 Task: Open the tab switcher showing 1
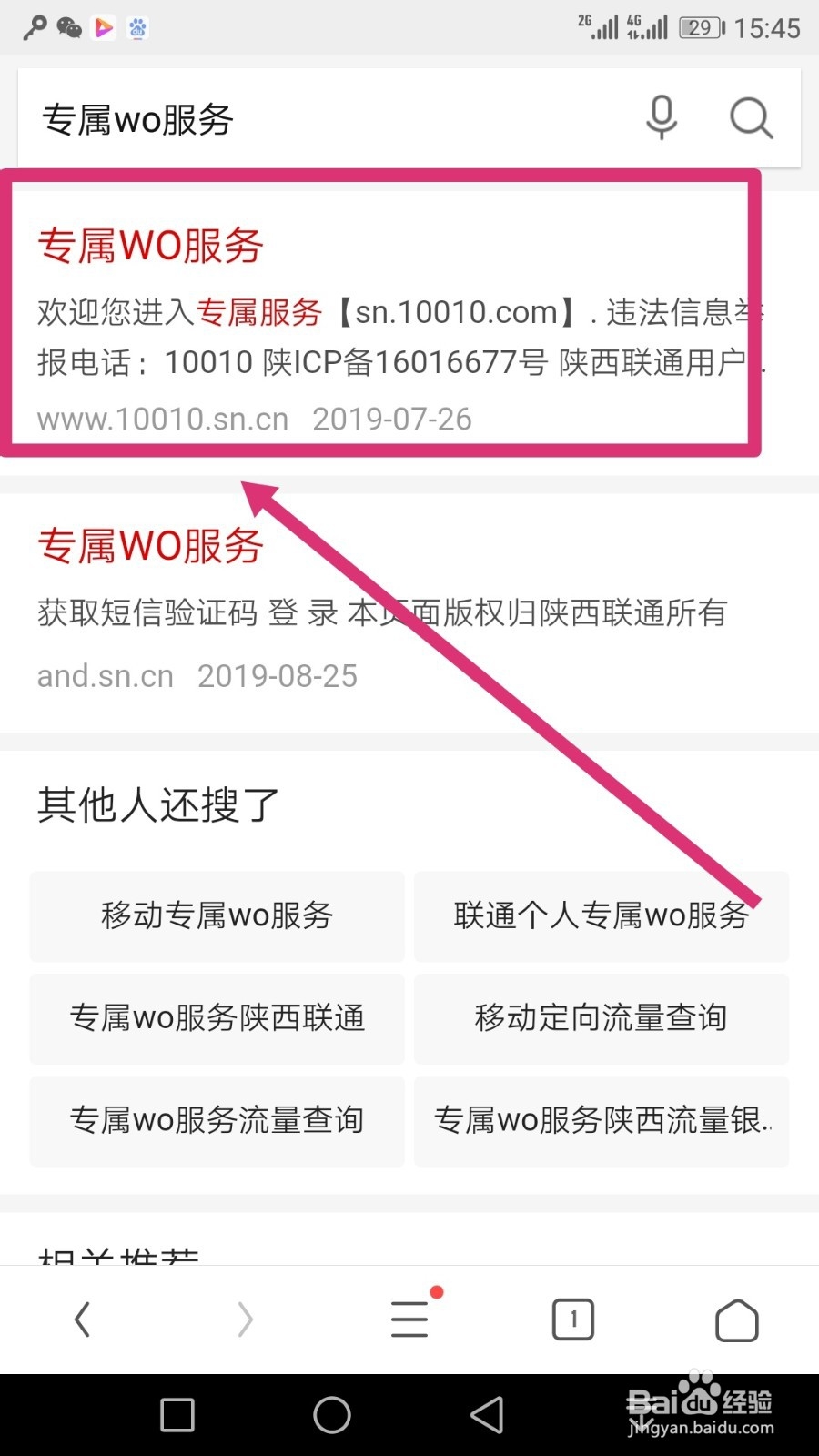coord(572,1319)
